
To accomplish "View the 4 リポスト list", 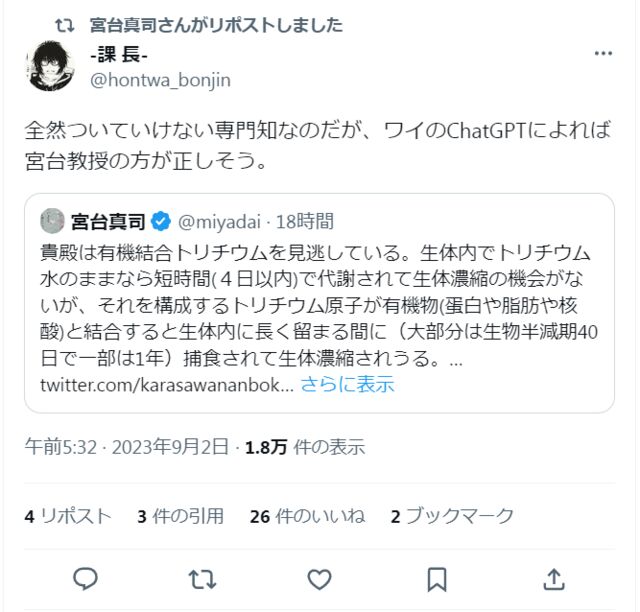I will pos(68,516).
